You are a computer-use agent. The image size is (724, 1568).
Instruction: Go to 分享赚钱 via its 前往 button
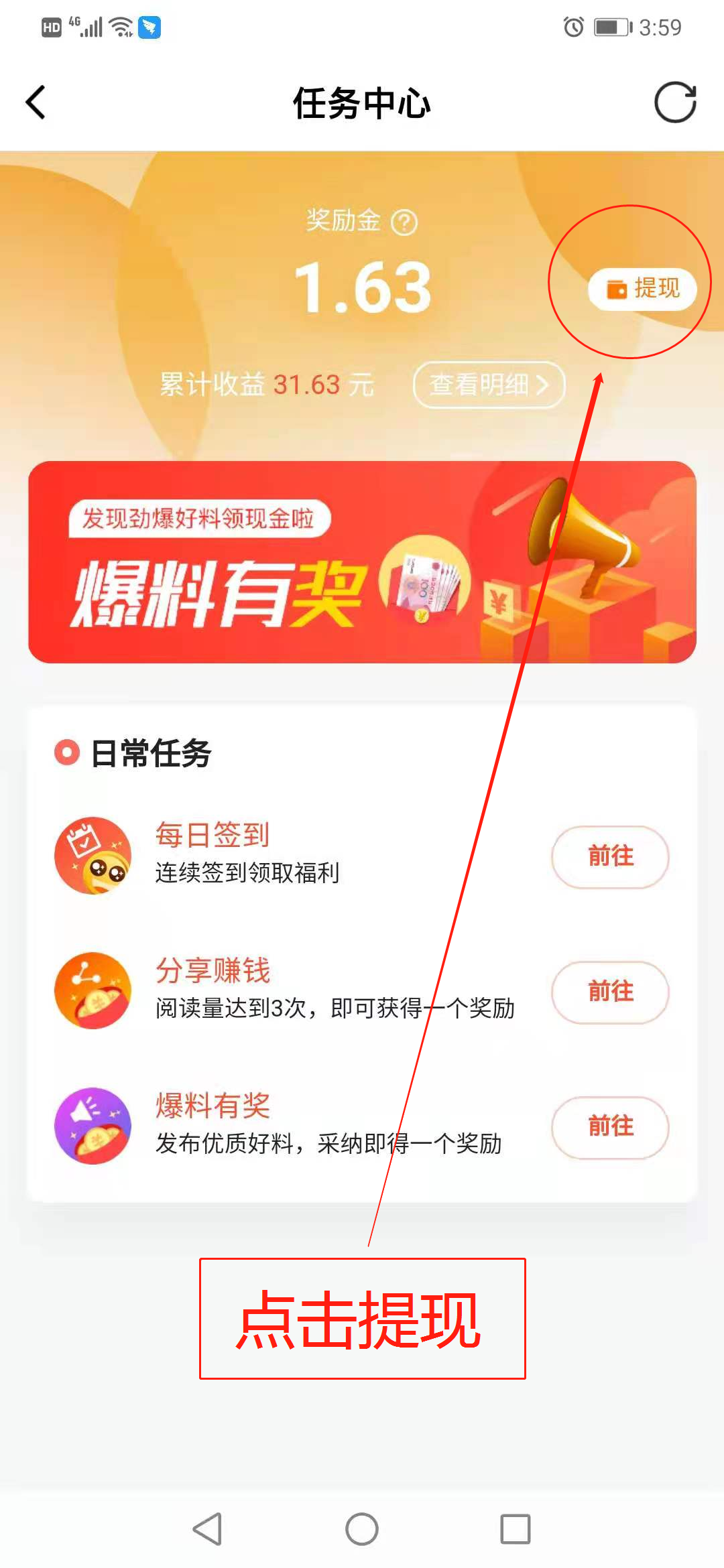[610, 992]
